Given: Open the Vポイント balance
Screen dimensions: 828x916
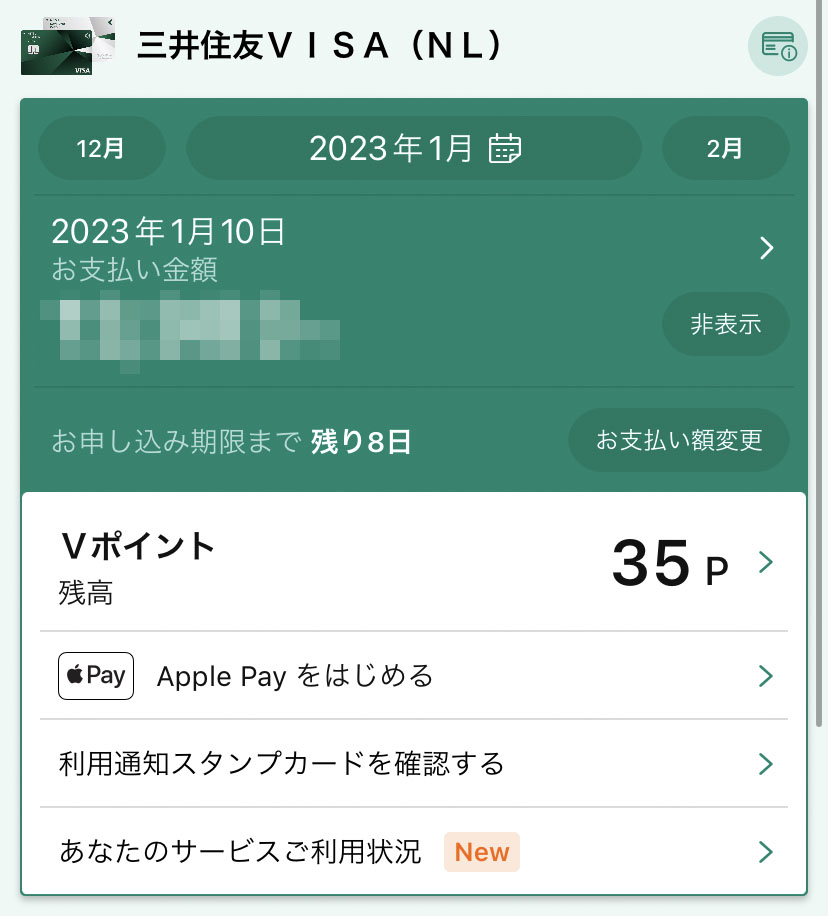Looking at the screenshot, I should tap(414, 563).
